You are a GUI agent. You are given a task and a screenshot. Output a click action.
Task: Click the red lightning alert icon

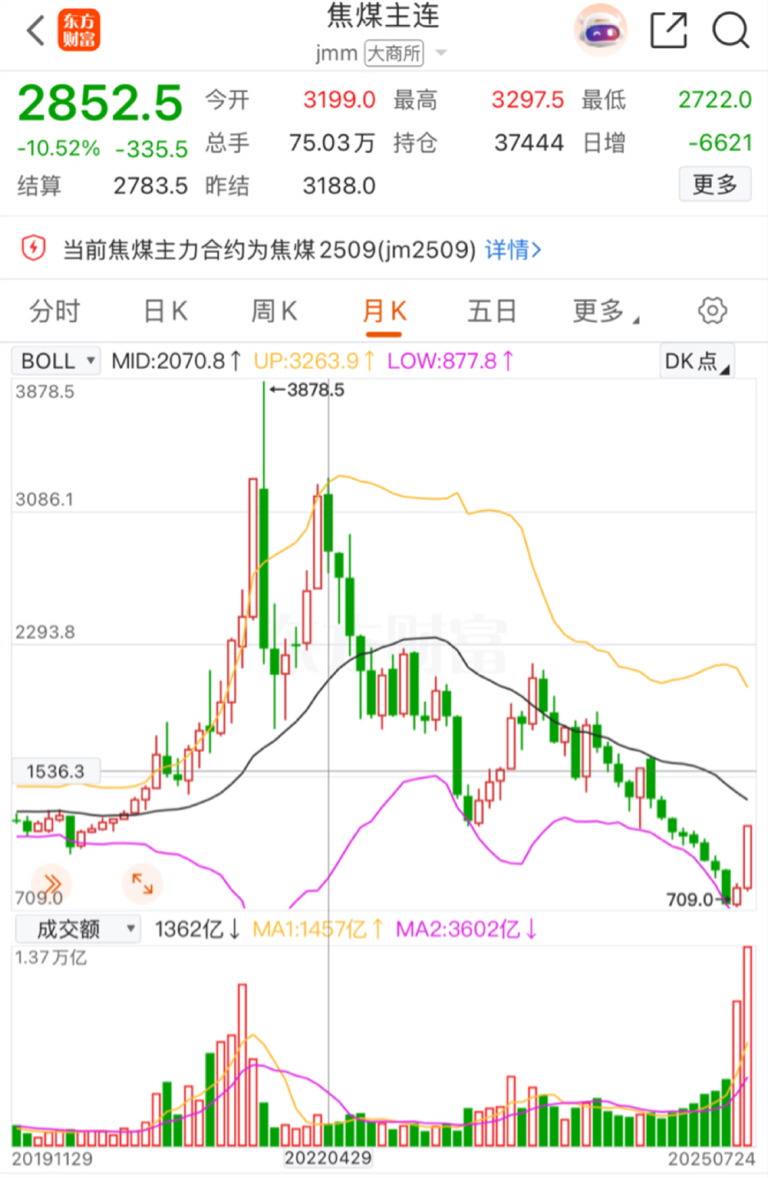point(33,250)
